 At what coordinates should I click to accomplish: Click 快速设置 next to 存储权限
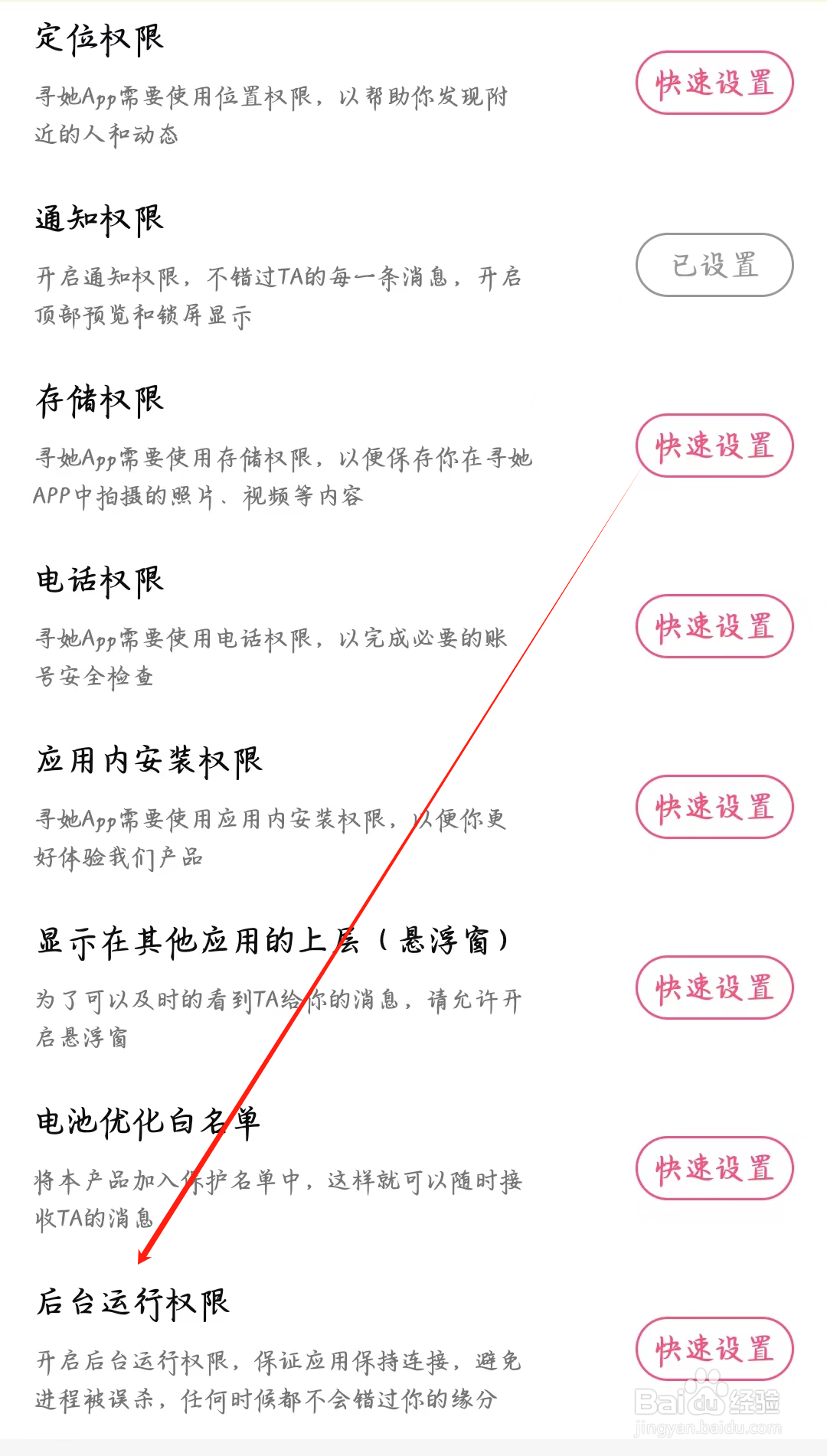coord(714,446)
